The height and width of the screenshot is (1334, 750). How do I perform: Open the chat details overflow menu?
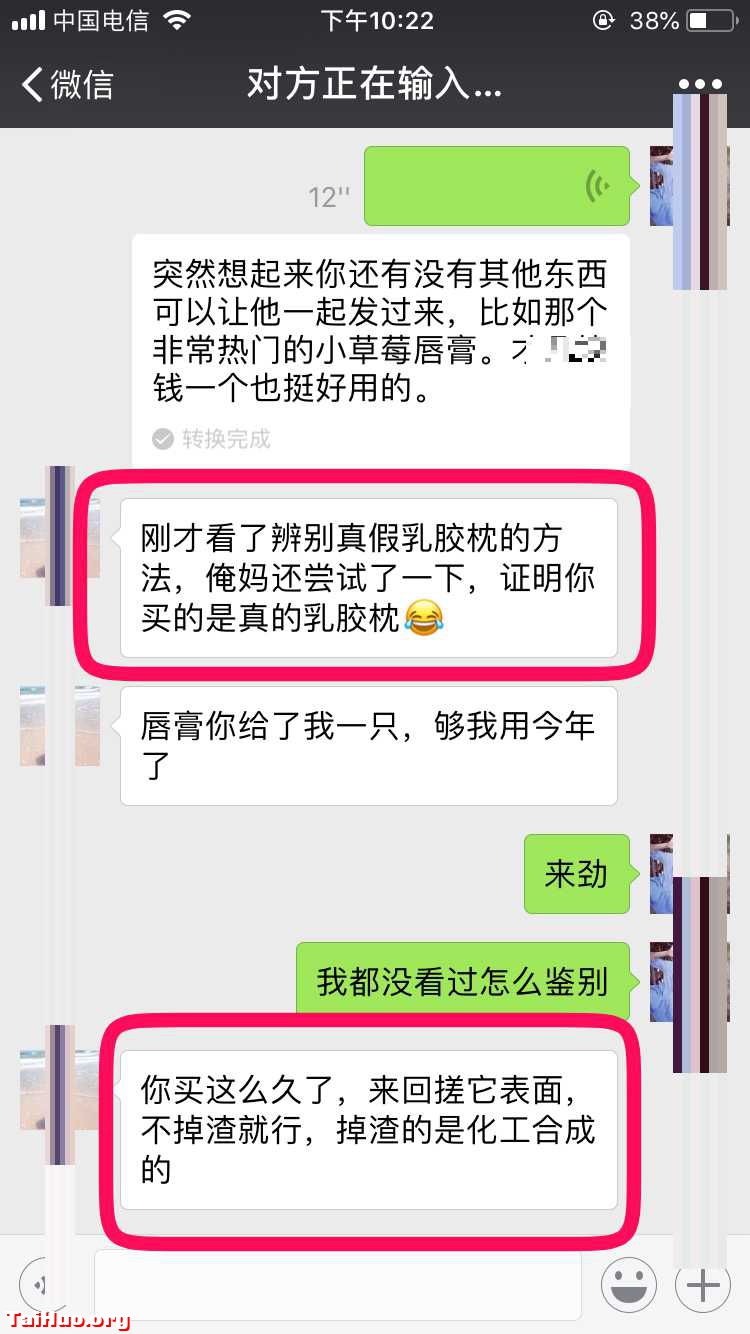[x=700, y=85]
